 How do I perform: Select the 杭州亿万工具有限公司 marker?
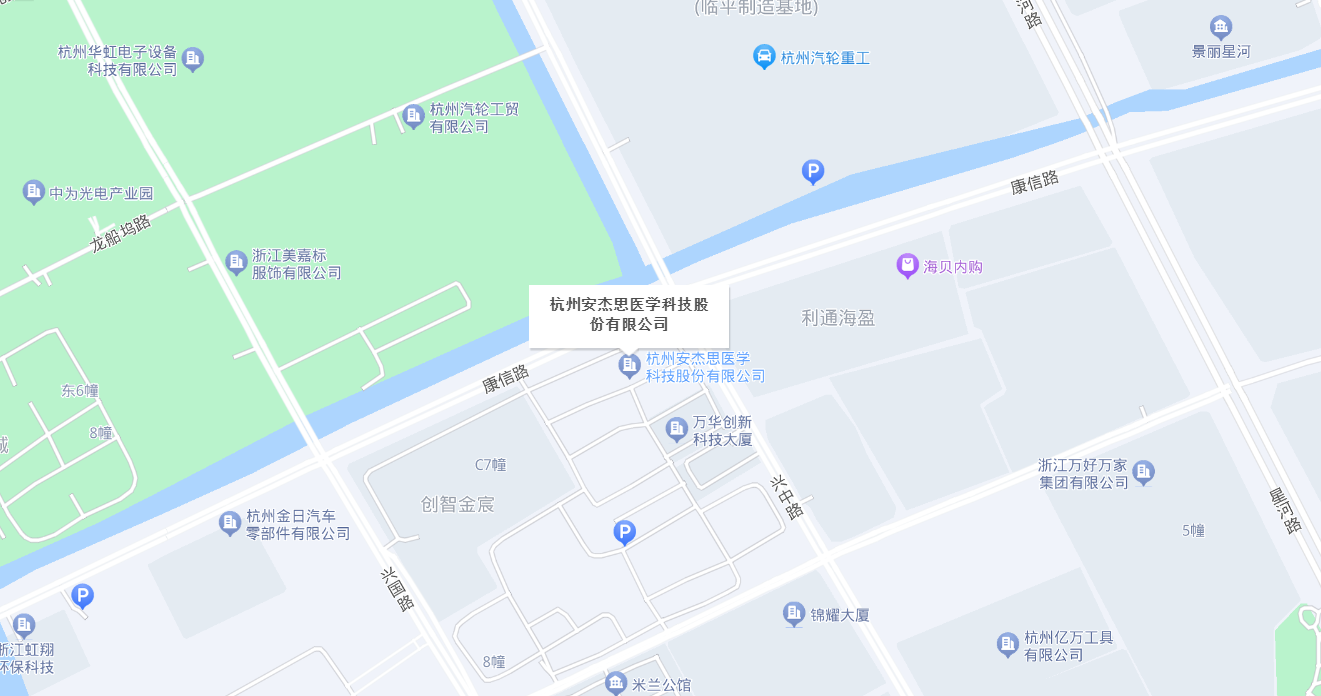pos(1008,644)
